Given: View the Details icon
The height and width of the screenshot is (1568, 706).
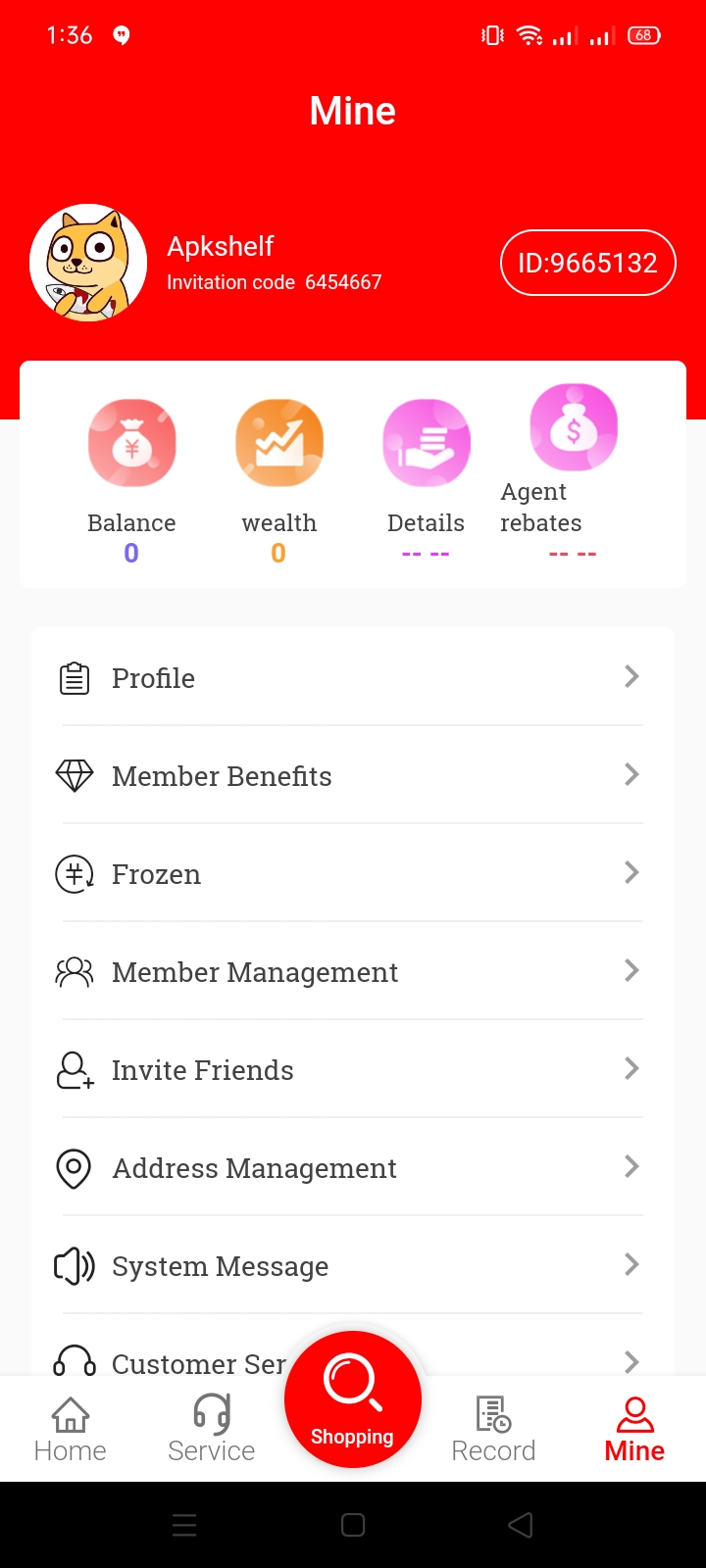Looking at the screenshot, I should point(427,444).
